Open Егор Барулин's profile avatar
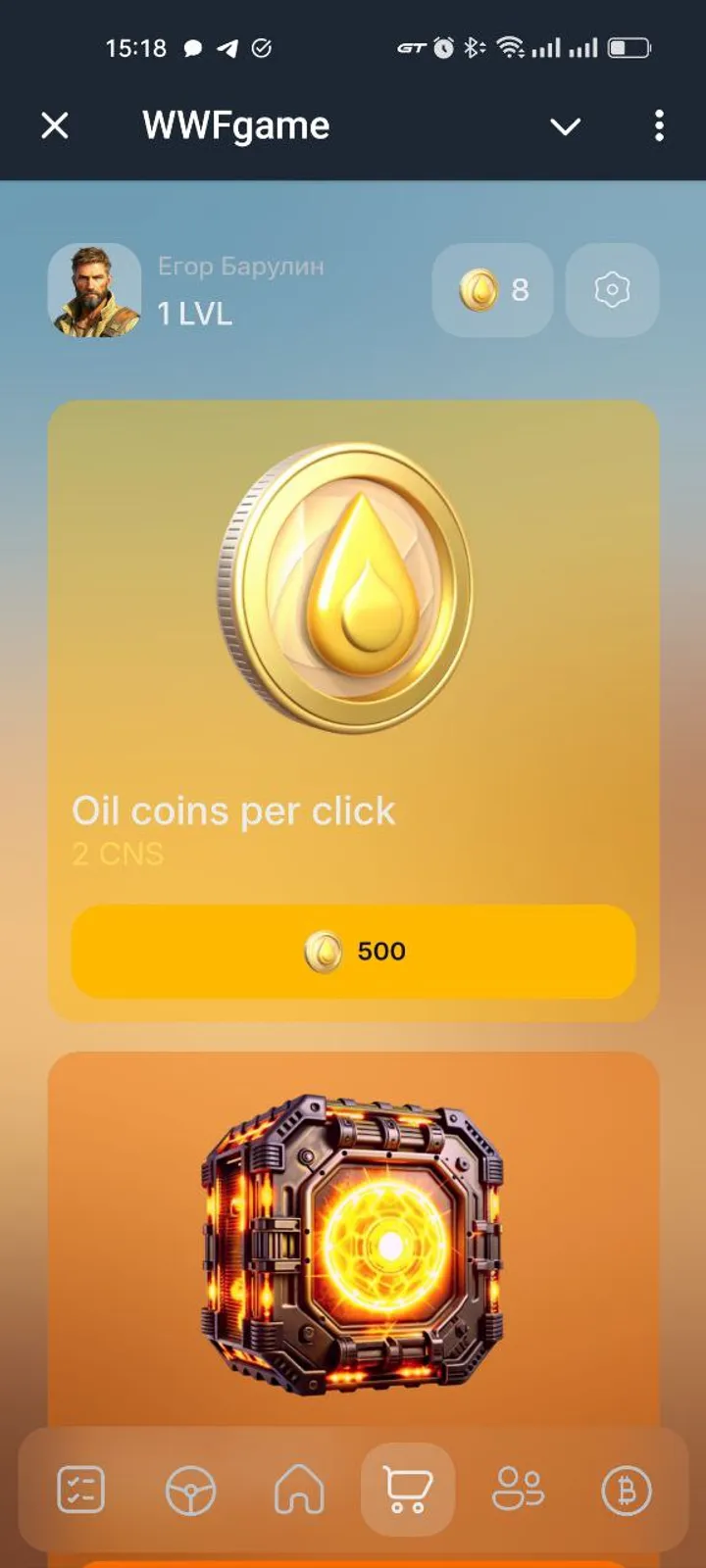The width and height of the screenshot is (706, 1568). coord(94,291)
